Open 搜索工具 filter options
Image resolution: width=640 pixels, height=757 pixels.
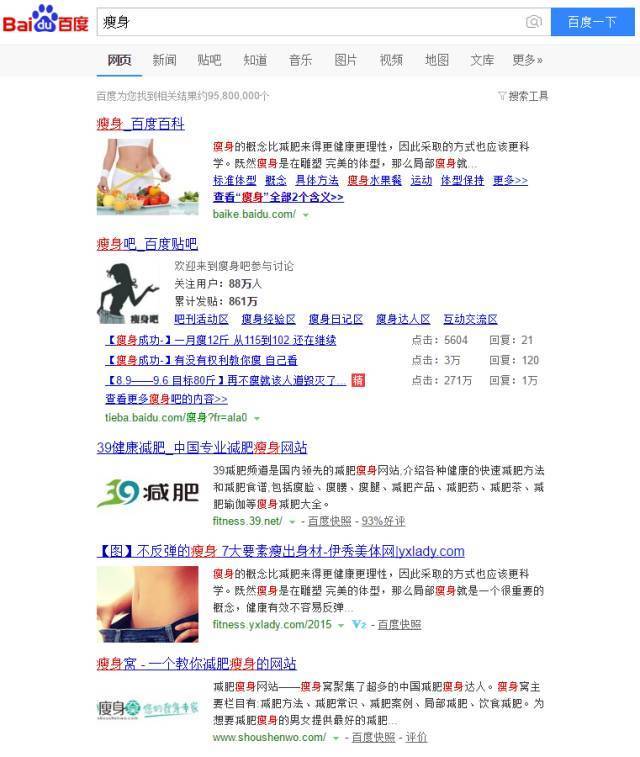[523, 96]
